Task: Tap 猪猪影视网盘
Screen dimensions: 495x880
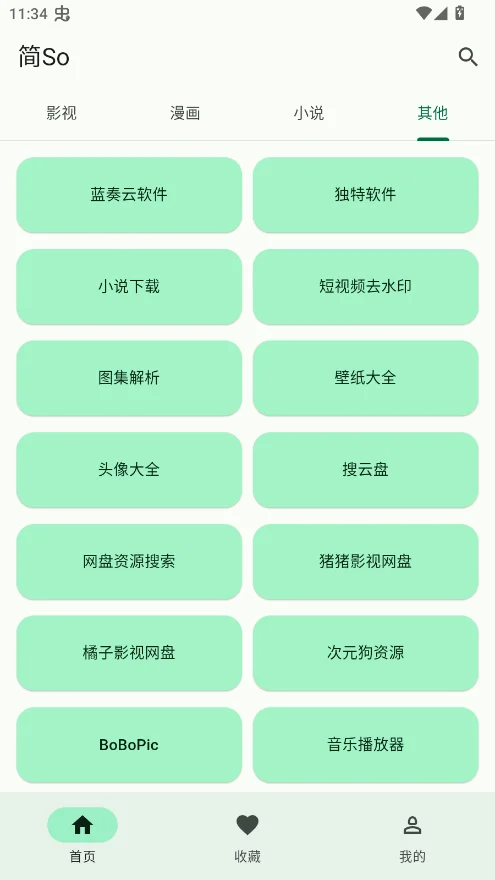Action: tap(365, 561)
